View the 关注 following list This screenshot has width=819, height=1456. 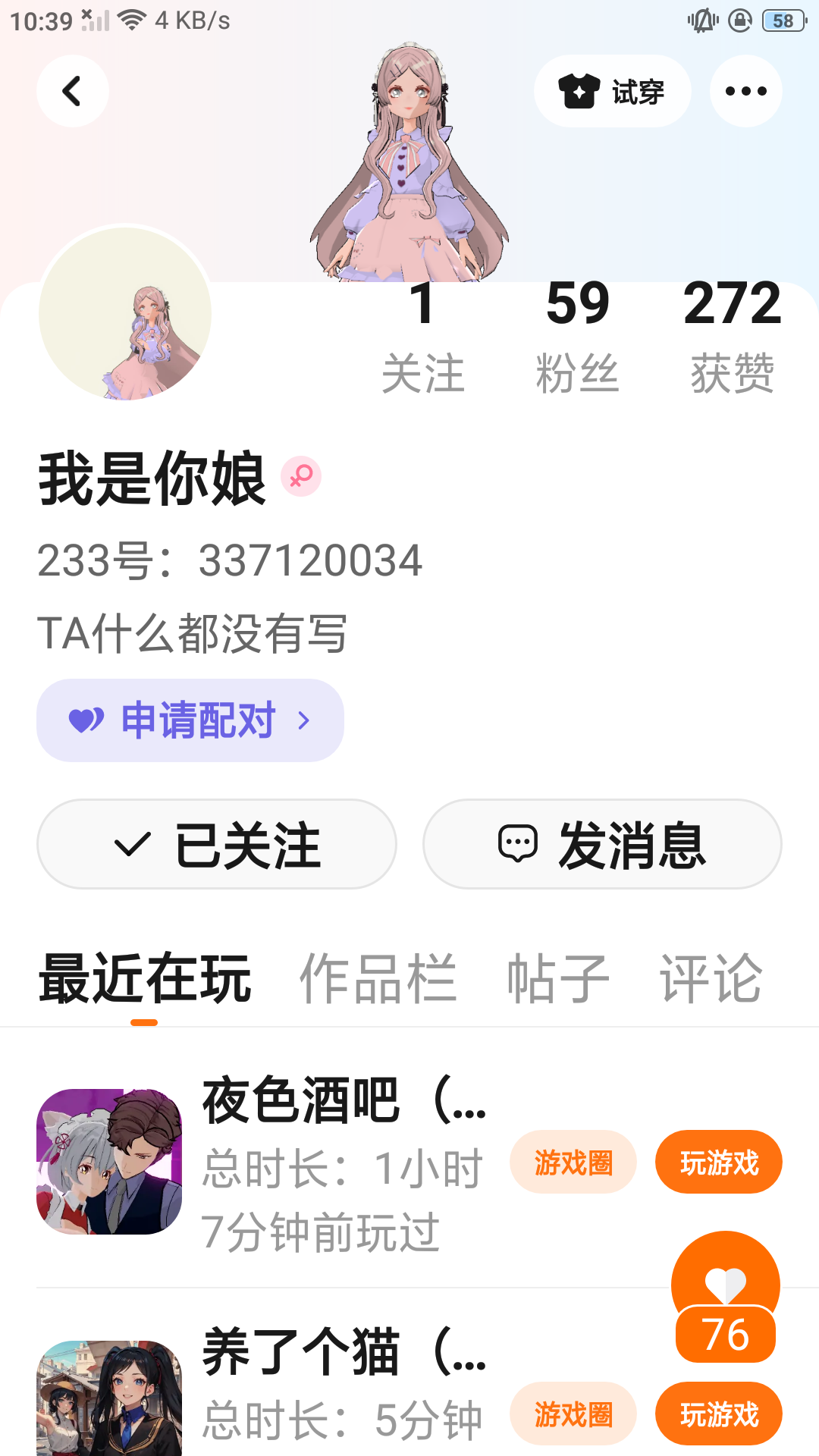click(x=422, y=337)
